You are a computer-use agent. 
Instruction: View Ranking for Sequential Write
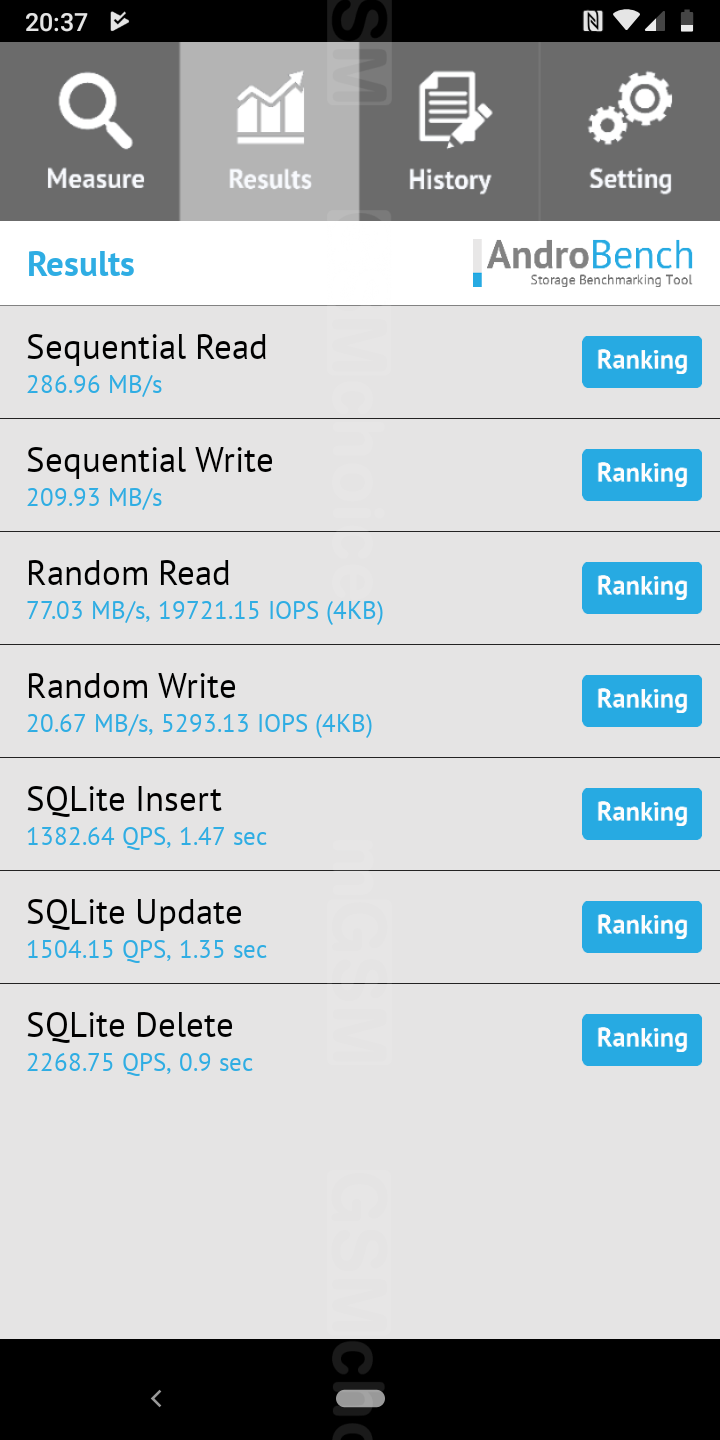642,474
